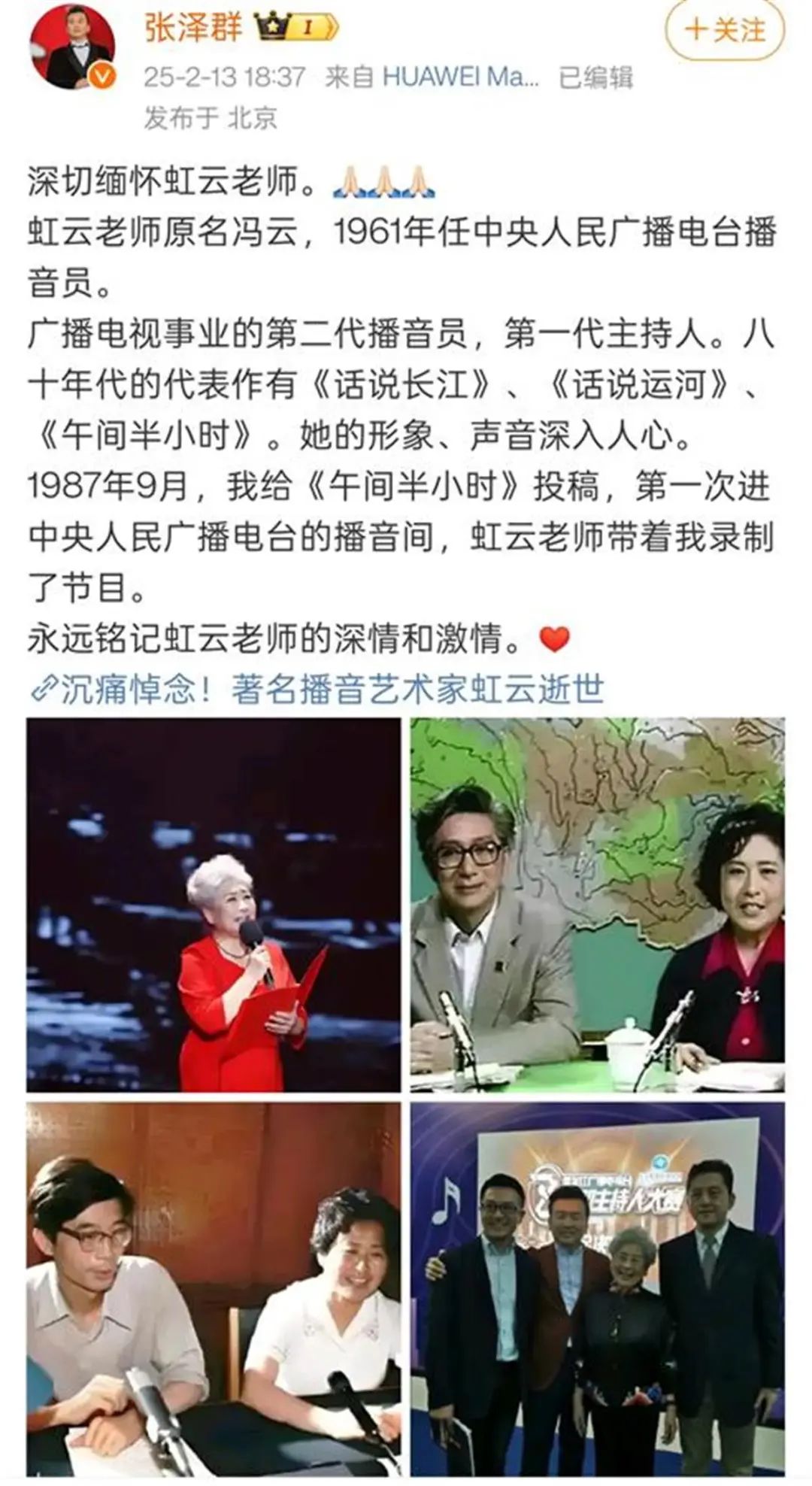The height and width of the screenshot is (1486, 812).
Task: Open the HUAWEI device source link
Action: (x=460, y=77)
